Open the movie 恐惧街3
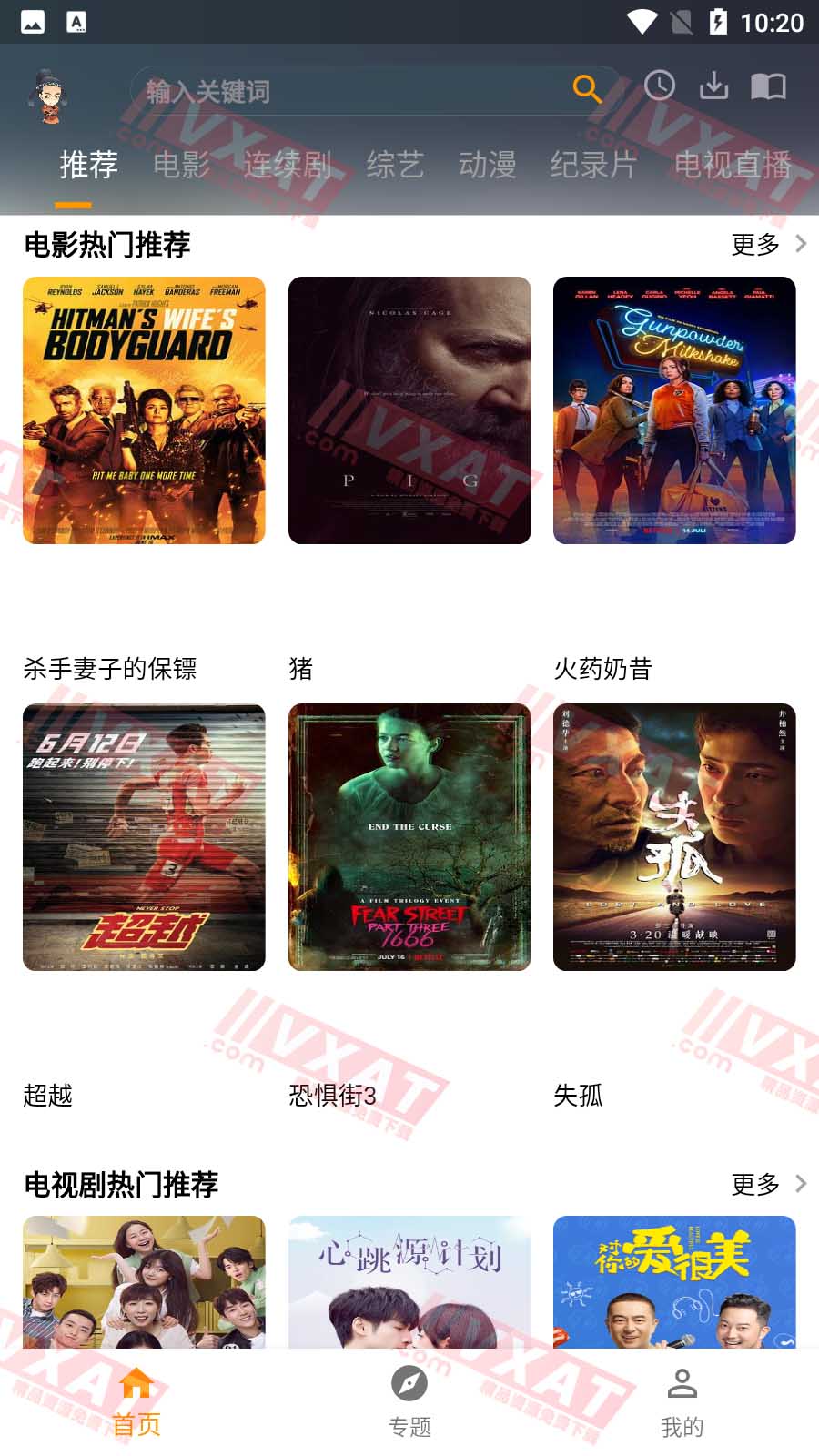Viewport: 819px width, 1456px height. point(409,837)
